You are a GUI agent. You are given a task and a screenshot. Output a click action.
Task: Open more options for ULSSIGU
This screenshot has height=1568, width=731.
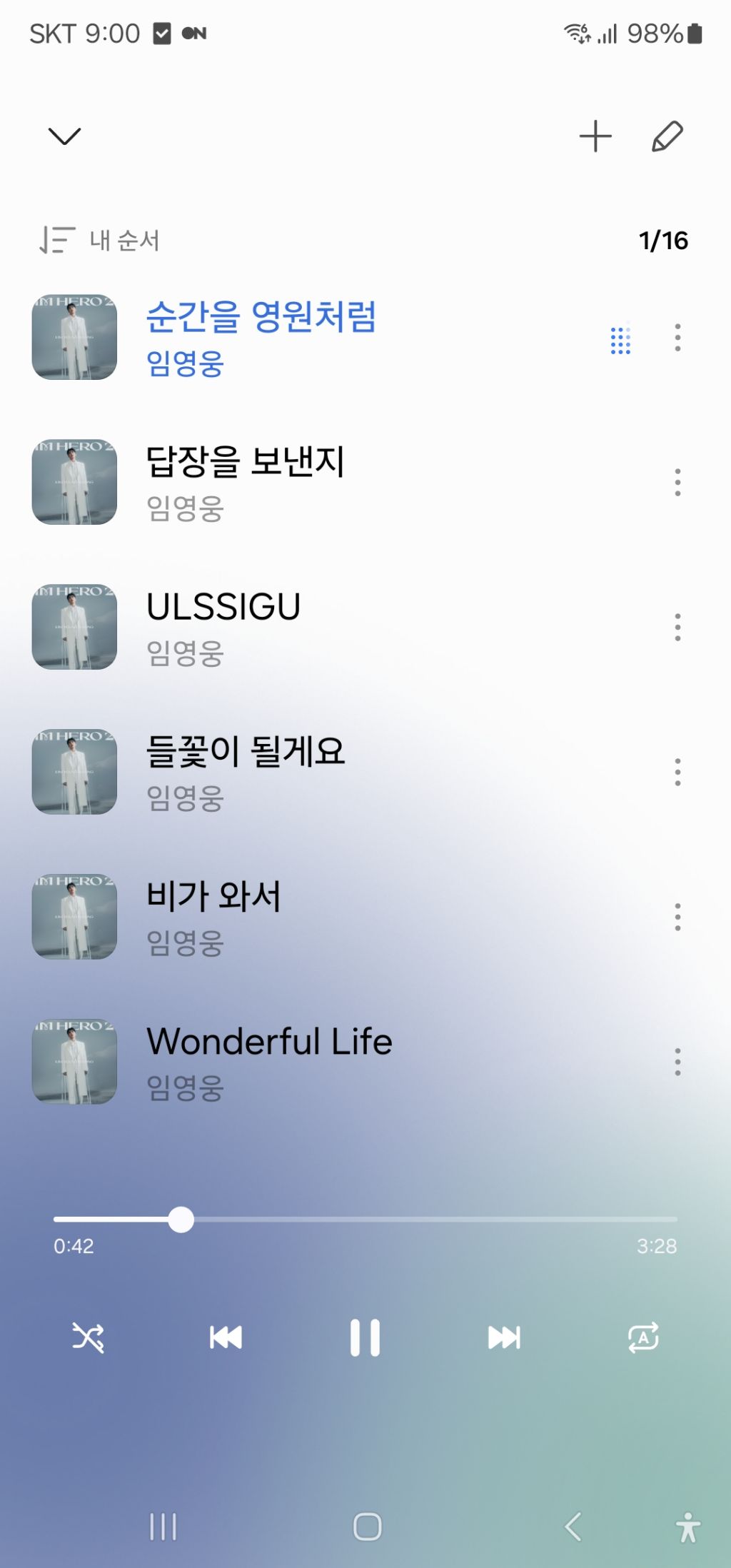point(677,628)
